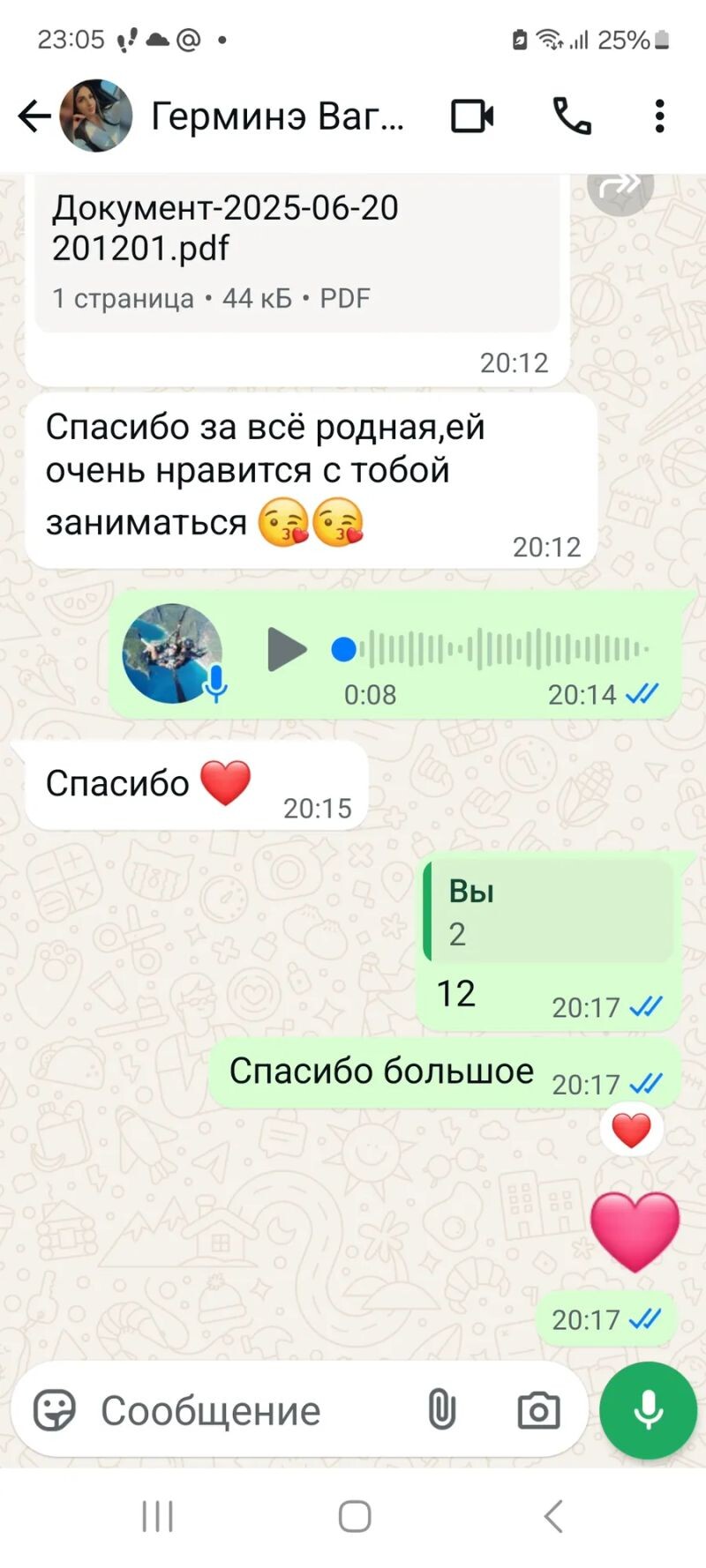Start a video call

(x=472, y=116)
